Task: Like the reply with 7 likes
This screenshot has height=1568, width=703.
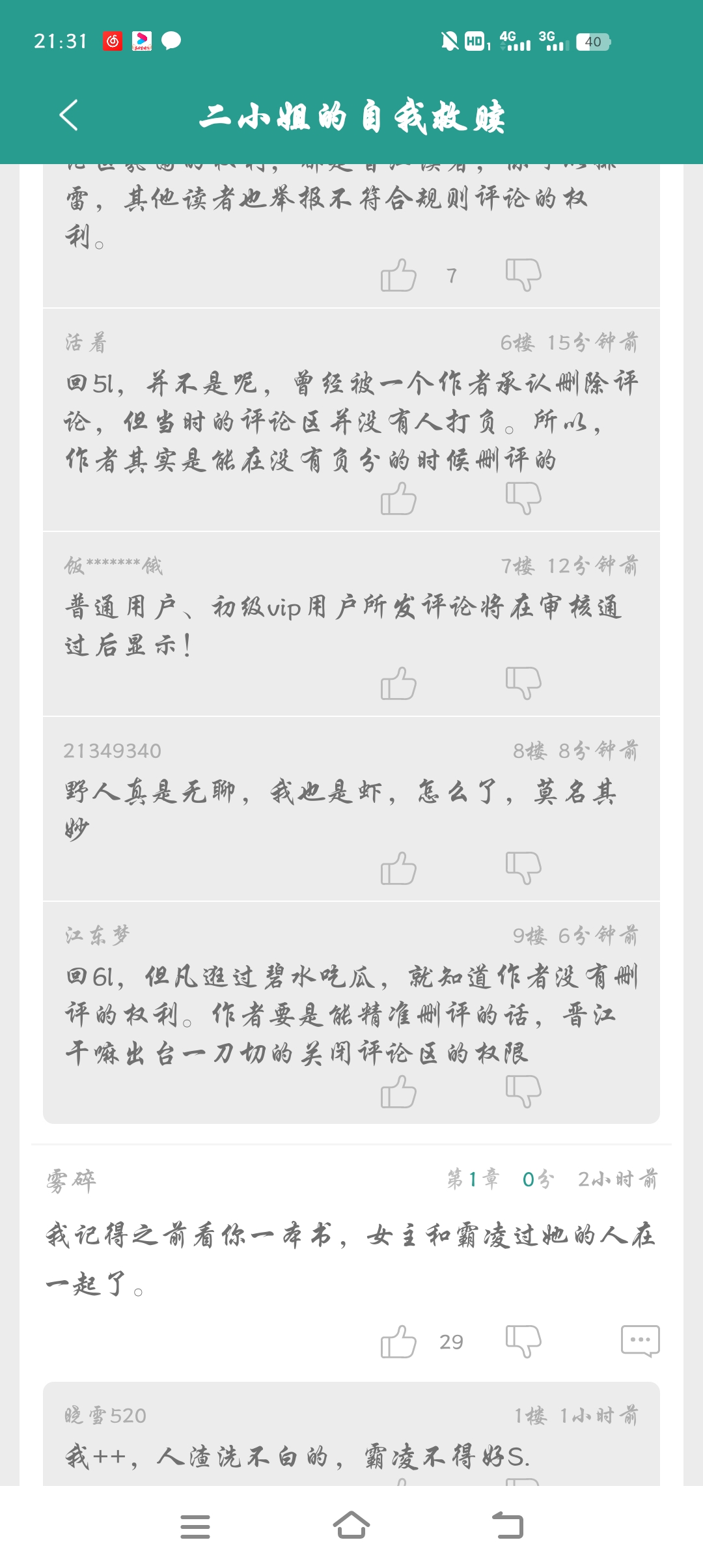Action: [x=398, y=275]
